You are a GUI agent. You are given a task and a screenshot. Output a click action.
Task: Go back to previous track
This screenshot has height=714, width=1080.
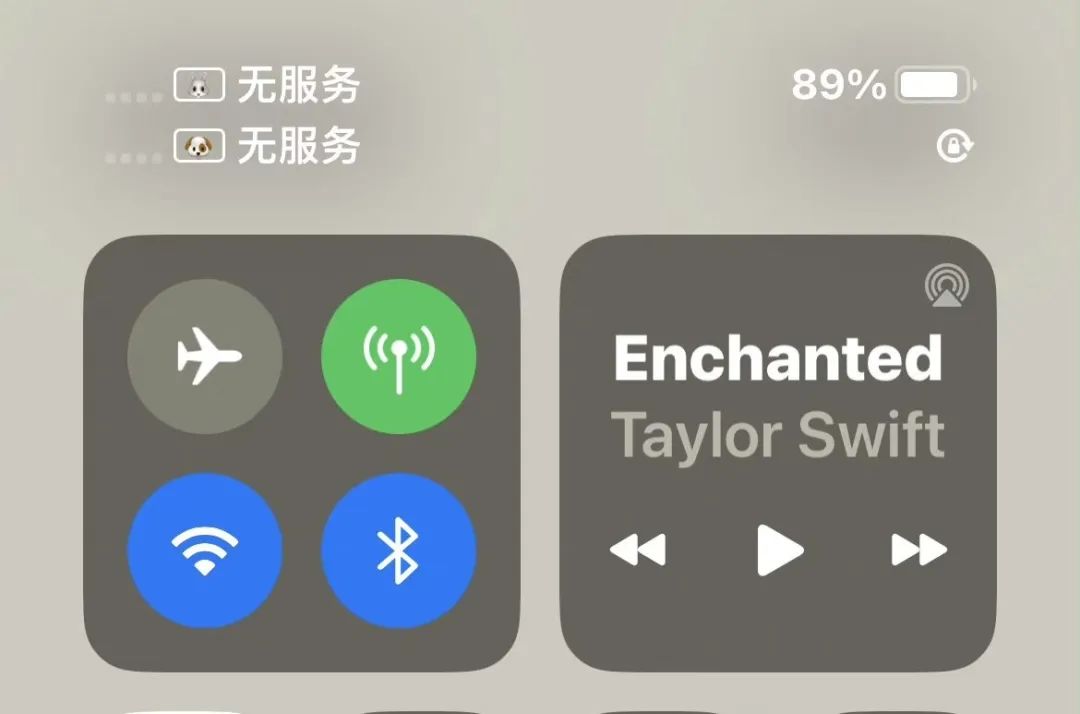[637, 549]
